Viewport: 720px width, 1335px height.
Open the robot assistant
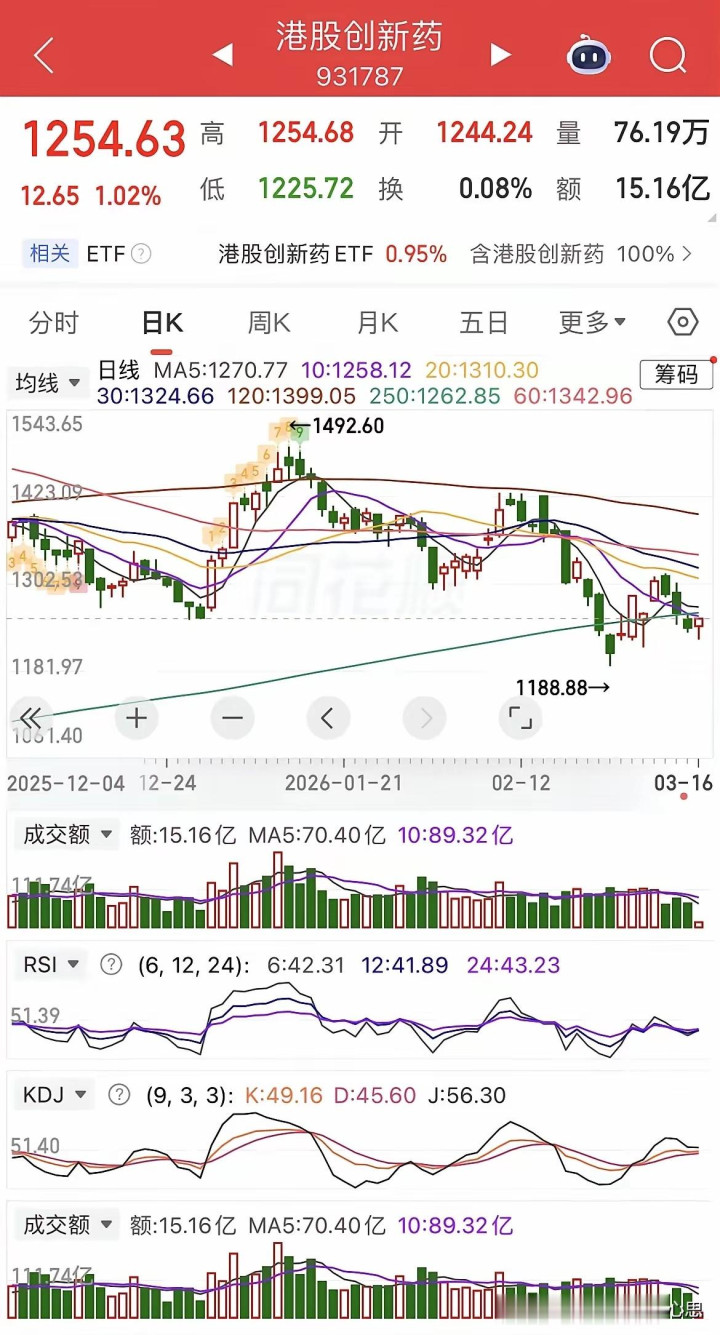pyautogui.click(x=590, y=55)
